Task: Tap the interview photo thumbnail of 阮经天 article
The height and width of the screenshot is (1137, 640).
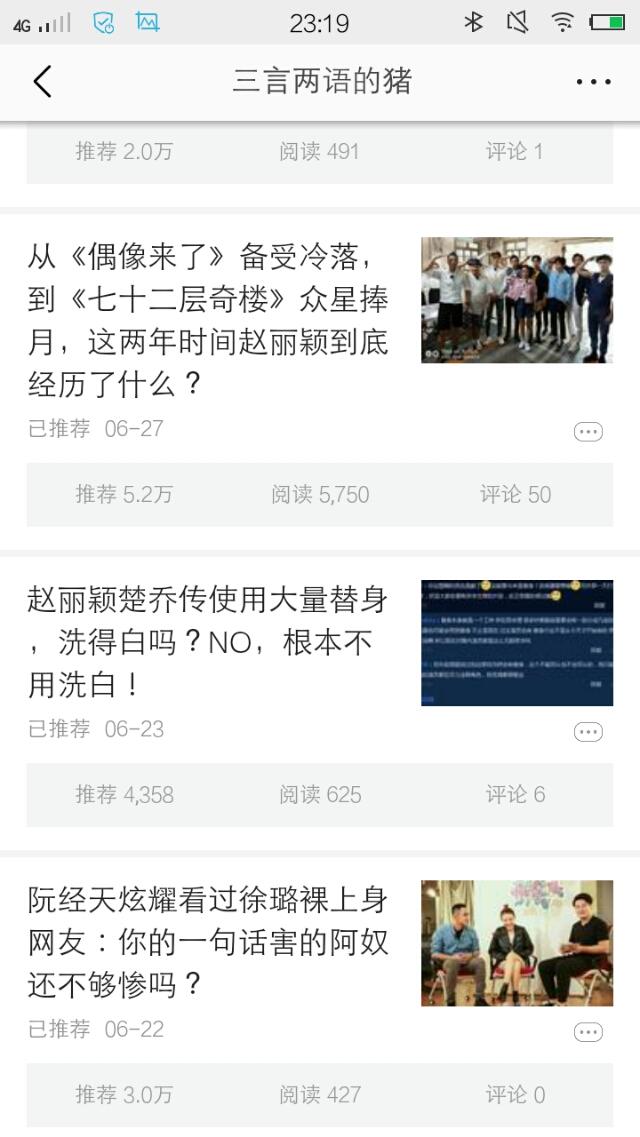Action: point(517,942)
